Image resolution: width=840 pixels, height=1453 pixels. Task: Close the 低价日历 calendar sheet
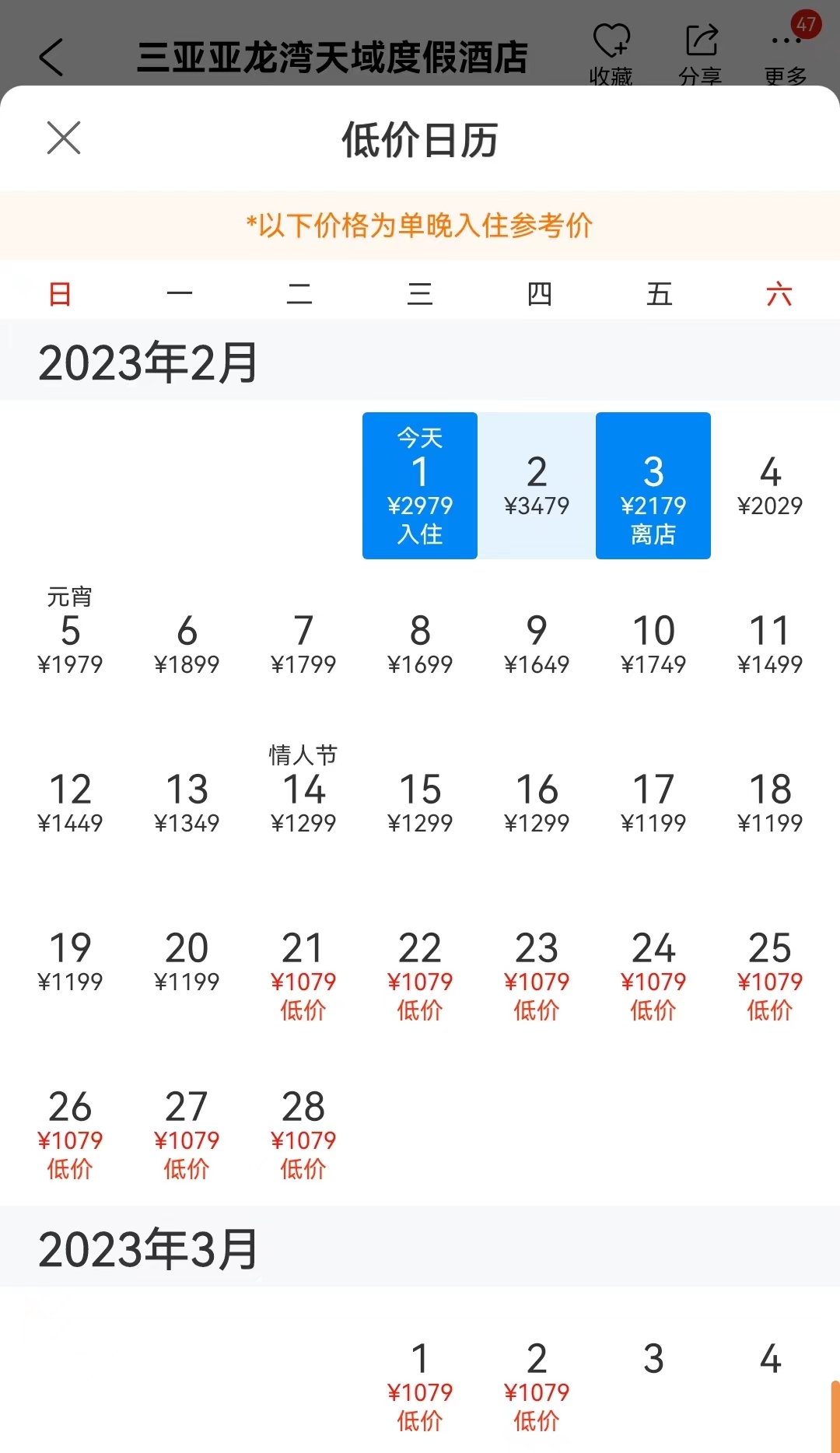[x=64, y=138]
